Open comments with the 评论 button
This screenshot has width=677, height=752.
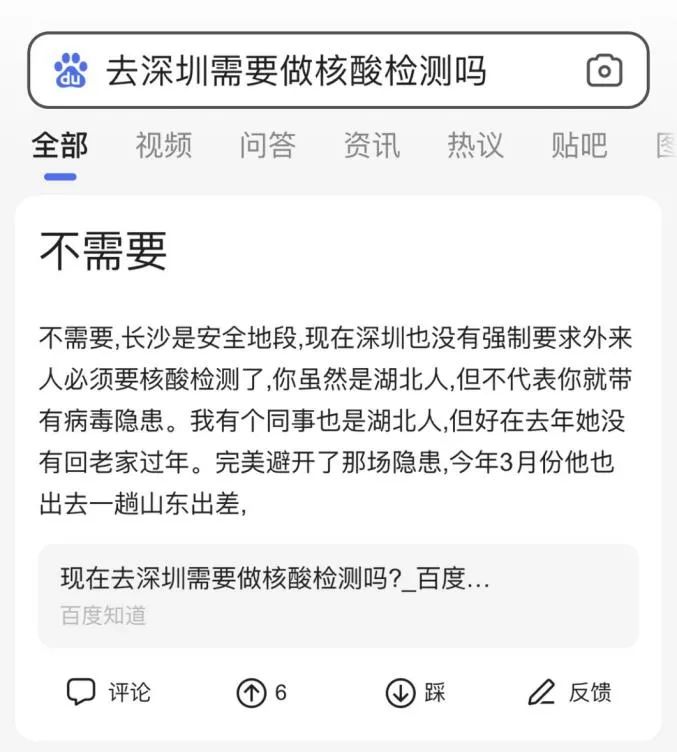108,692
